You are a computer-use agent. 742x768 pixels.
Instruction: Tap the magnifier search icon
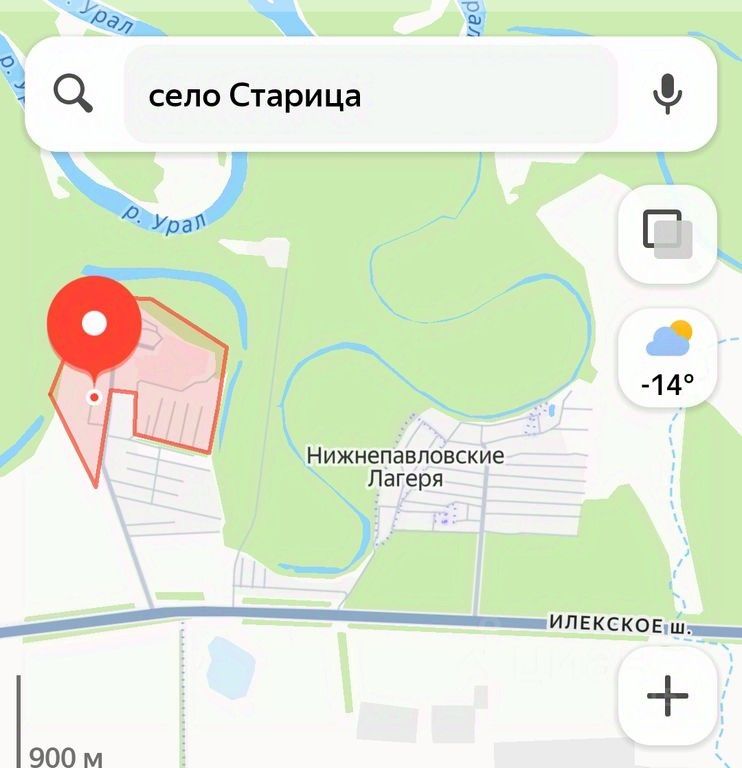pos(73,95)
